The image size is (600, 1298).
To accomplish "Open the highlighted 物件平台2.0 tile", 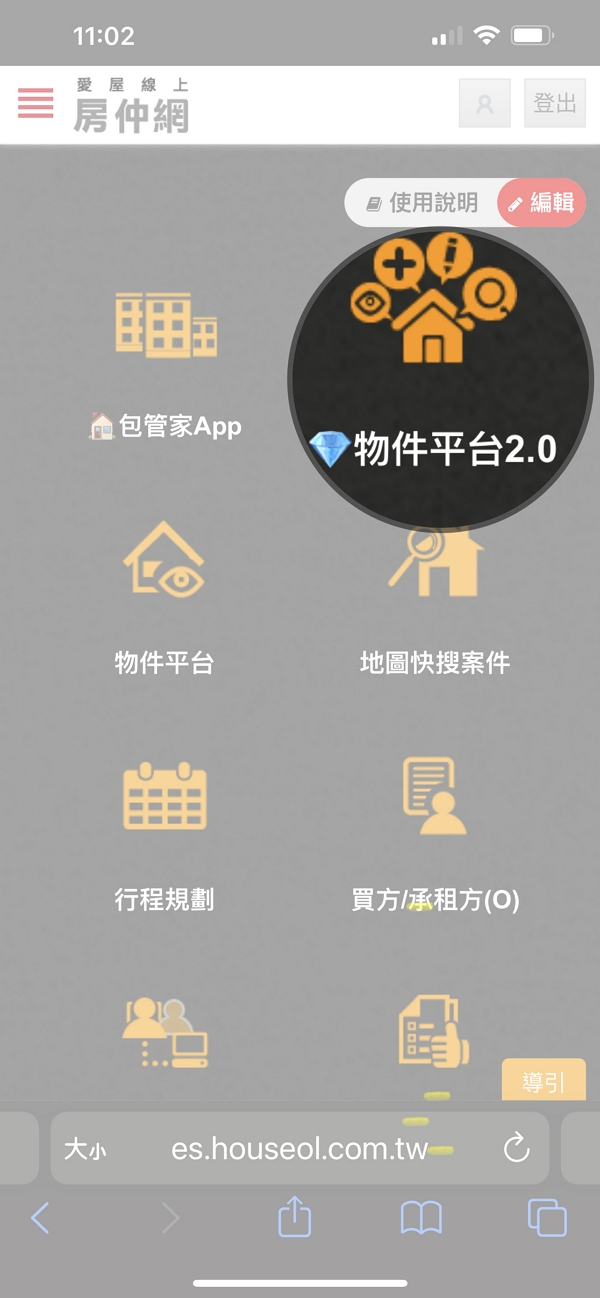I will coord(441,380).
